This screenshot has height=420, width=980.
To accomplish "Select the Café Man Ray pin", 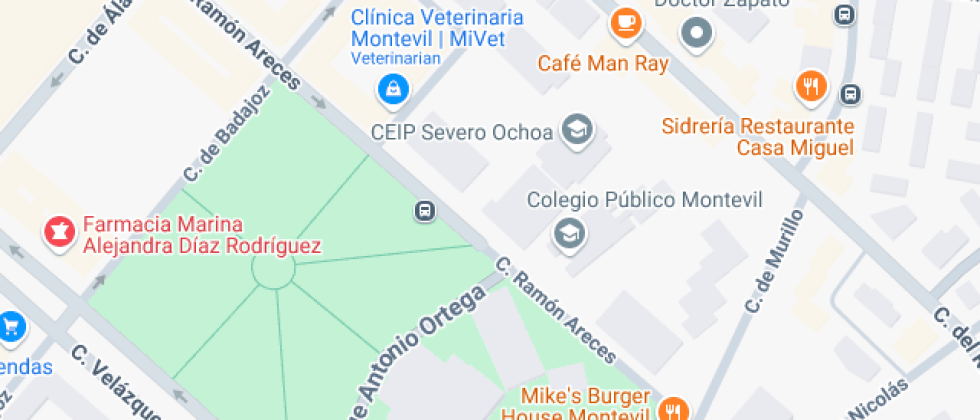I will click(x=627, y=22).
